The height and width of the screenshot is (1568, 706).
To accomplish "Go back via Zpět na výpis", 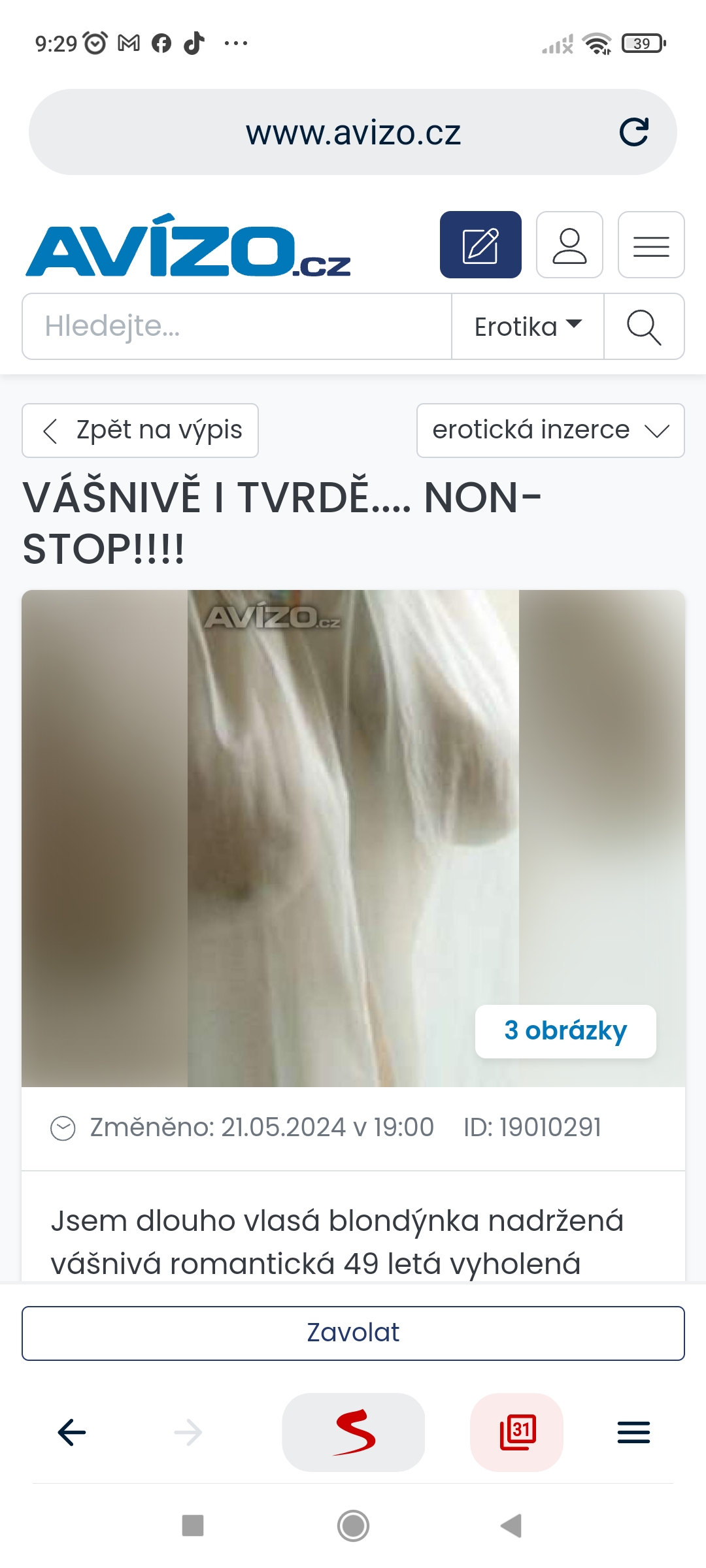I will click(141, 431).
